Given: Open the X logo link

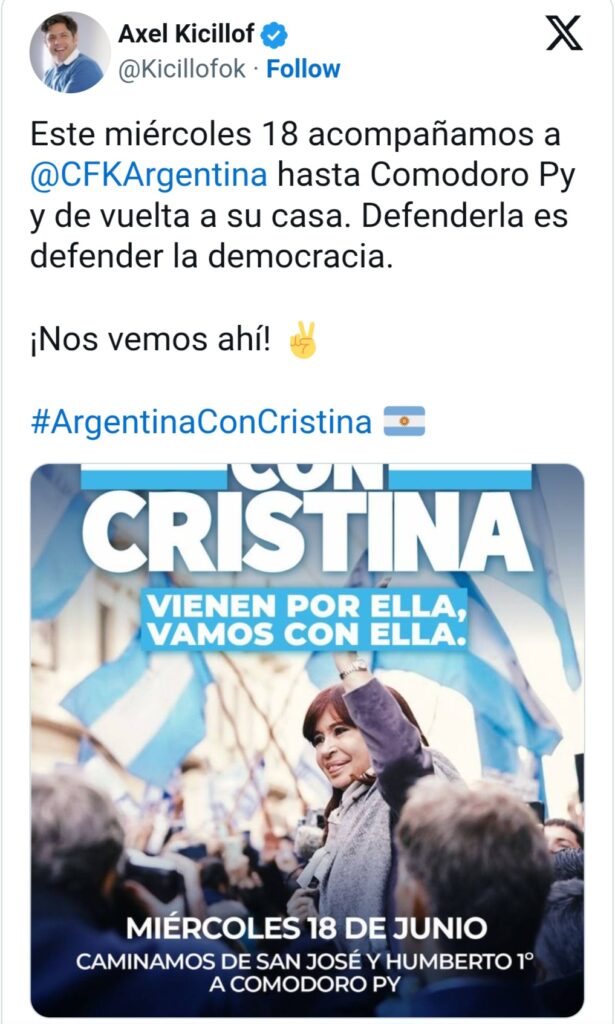Looking at the screenshot, I should click(565, 35).
